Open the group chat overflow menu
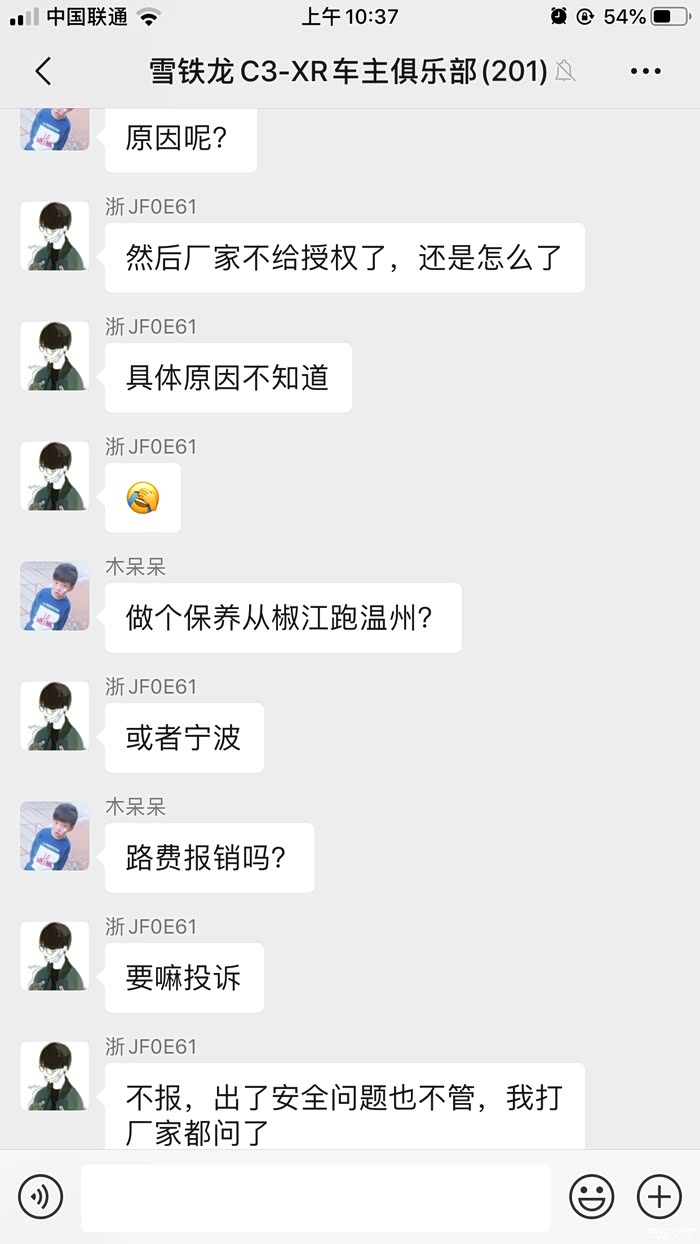This screenshot has height=1244, width=700. 646,71
